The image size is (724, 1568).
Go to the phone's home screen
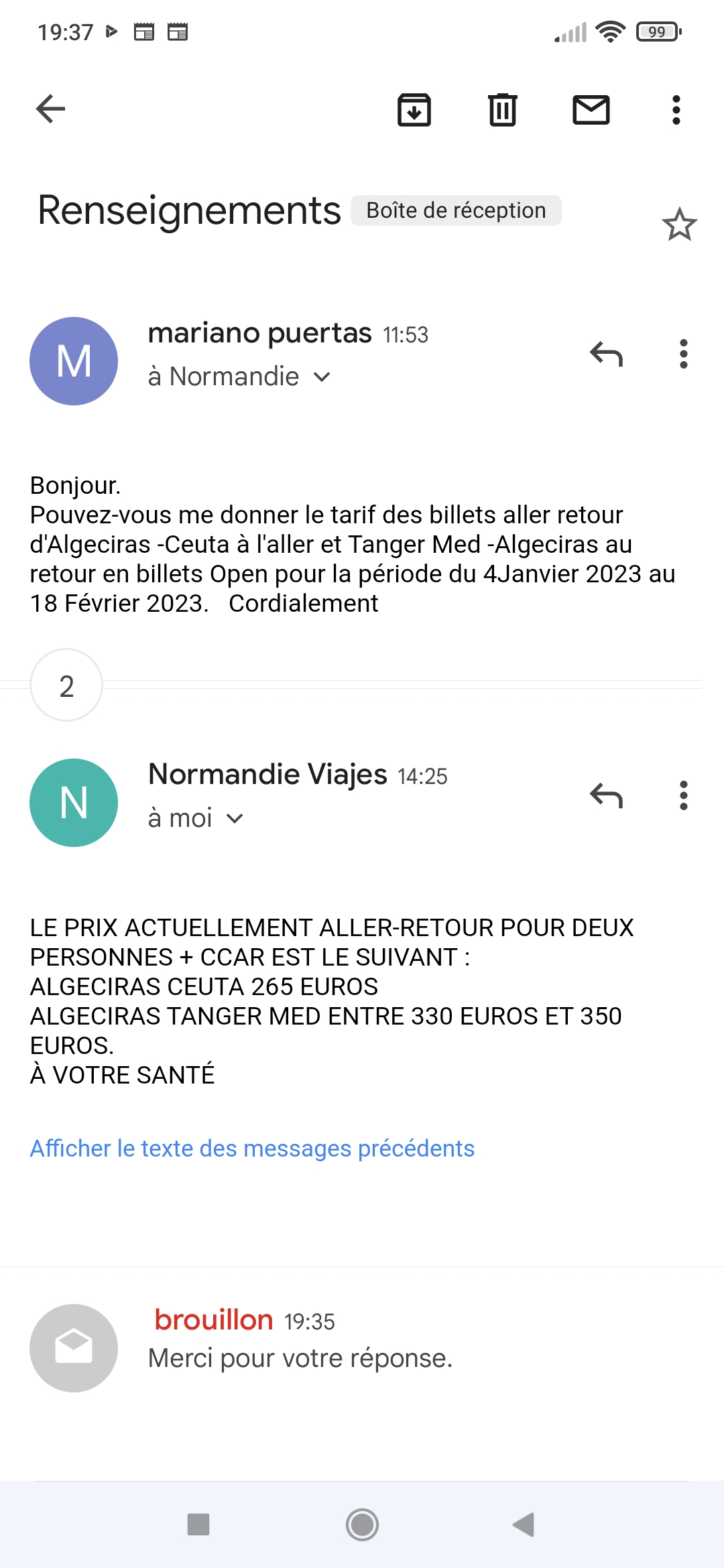(x=362, y=1524)
